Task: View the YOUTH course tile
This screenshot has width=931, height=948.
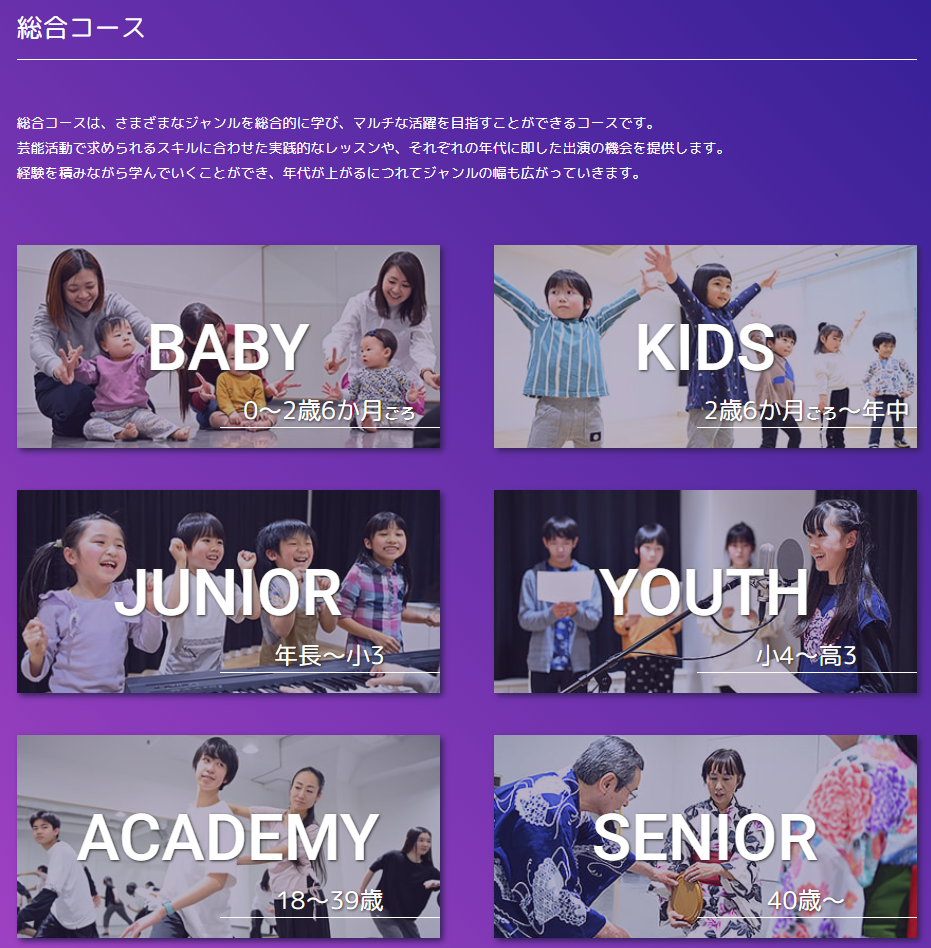Action: (x=705, y=591)
